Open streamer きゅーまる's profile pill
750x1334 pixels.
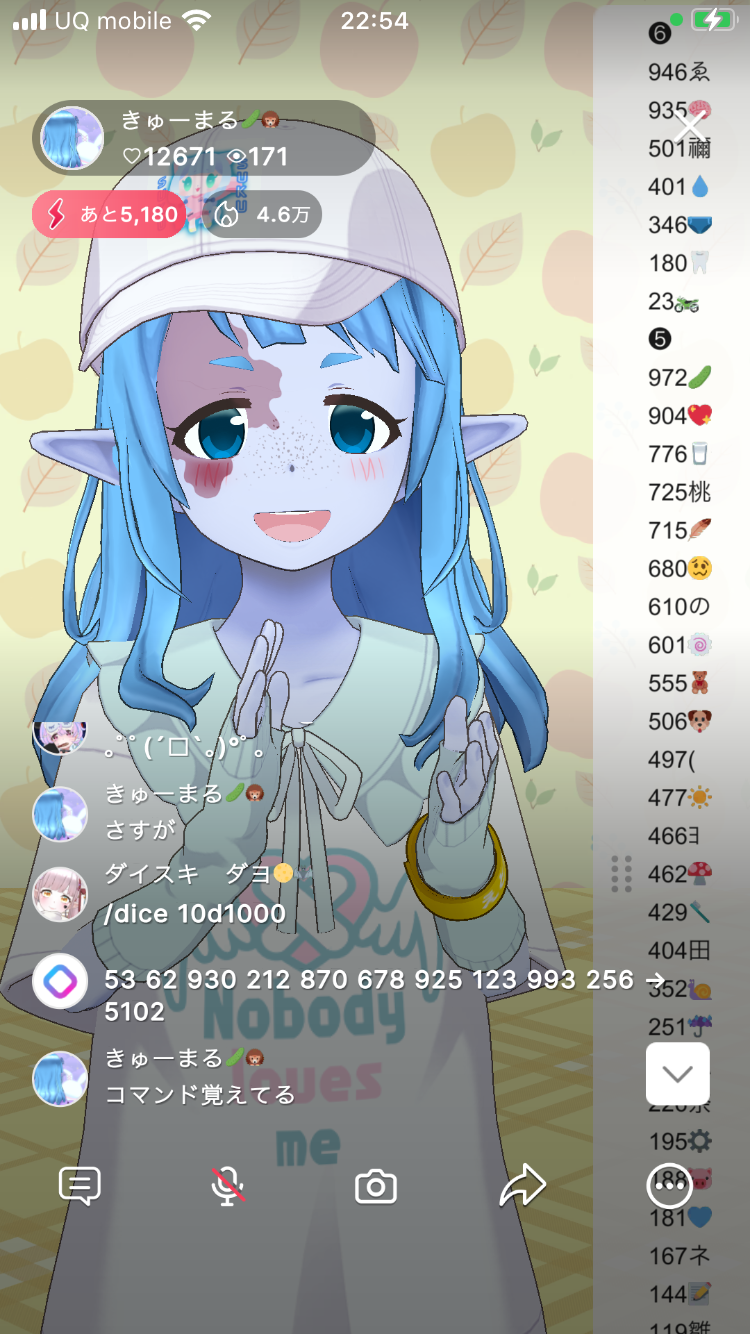pyautogui.click(x=204, y=138)
